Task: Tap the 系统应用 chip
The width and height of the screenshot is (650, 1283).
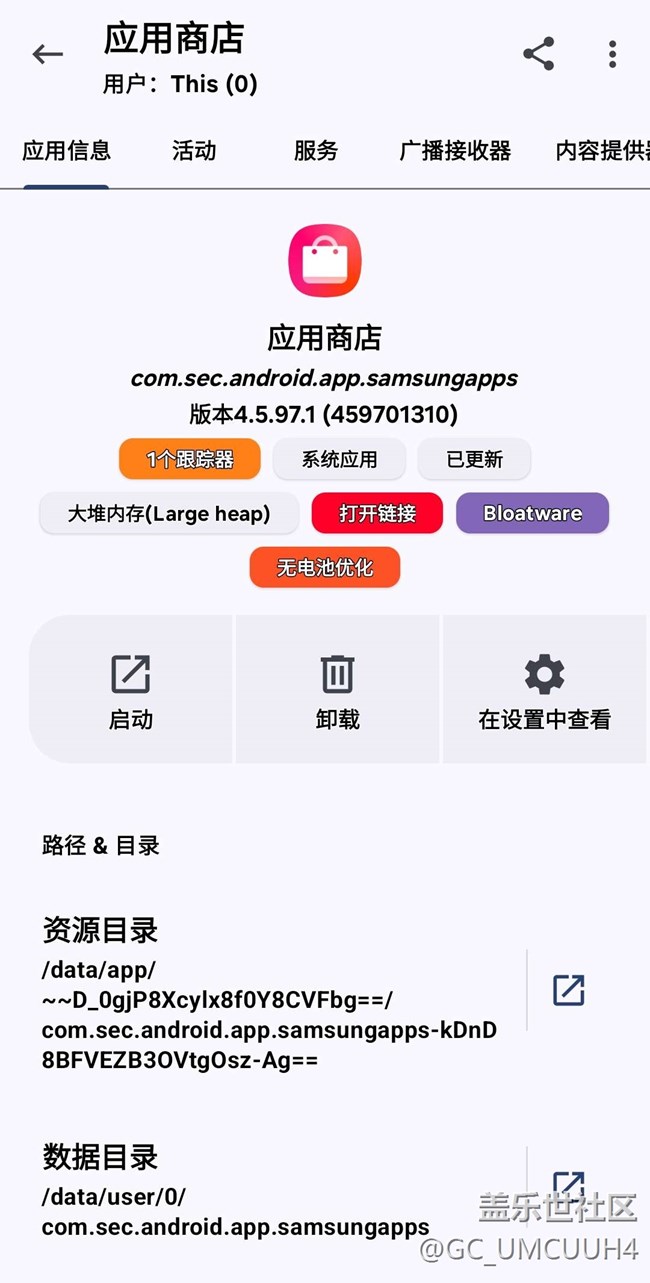Action: (339, 460)
